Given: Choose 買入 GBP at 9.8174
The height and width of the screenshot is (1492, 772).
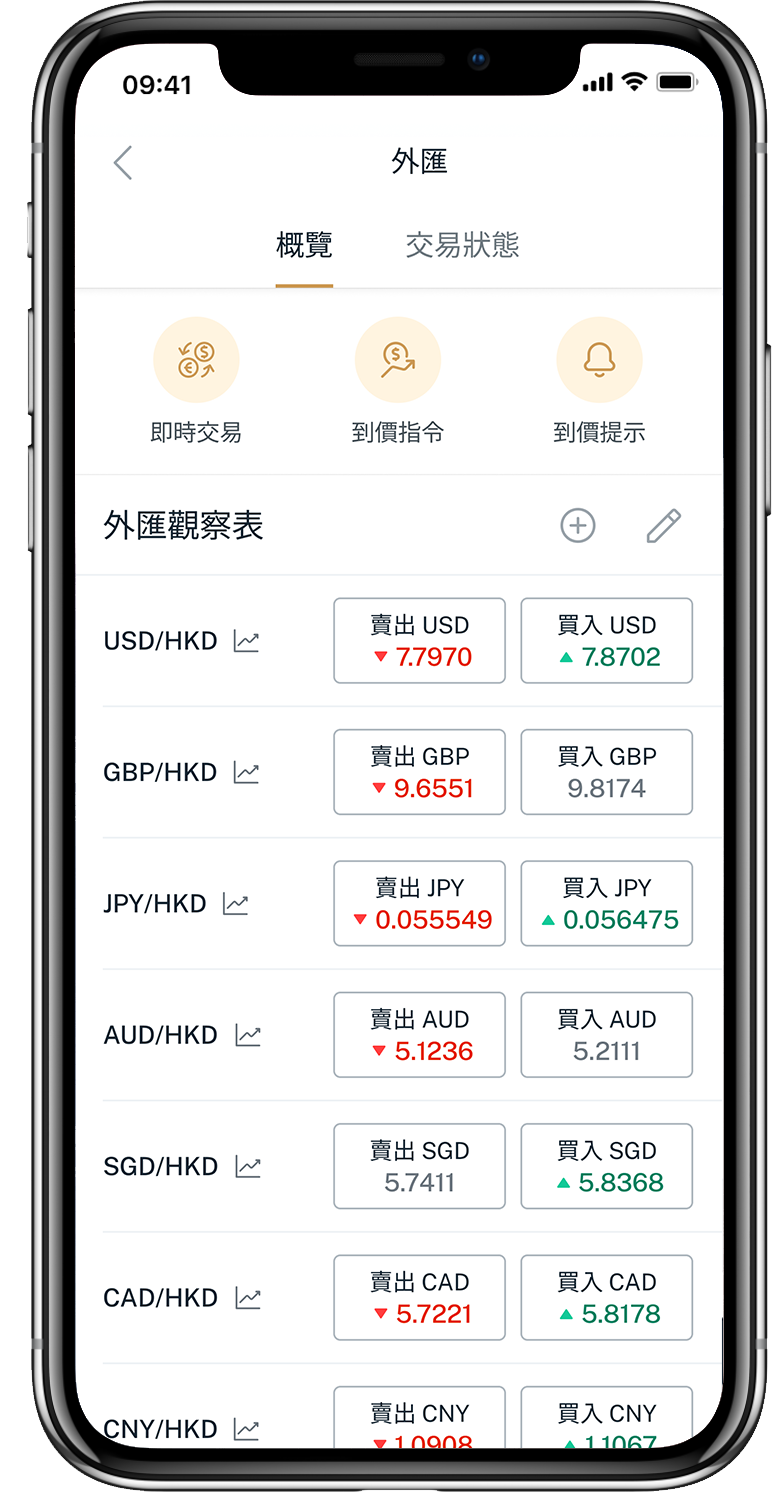Looking at the screenshot, I should point(606,772).
